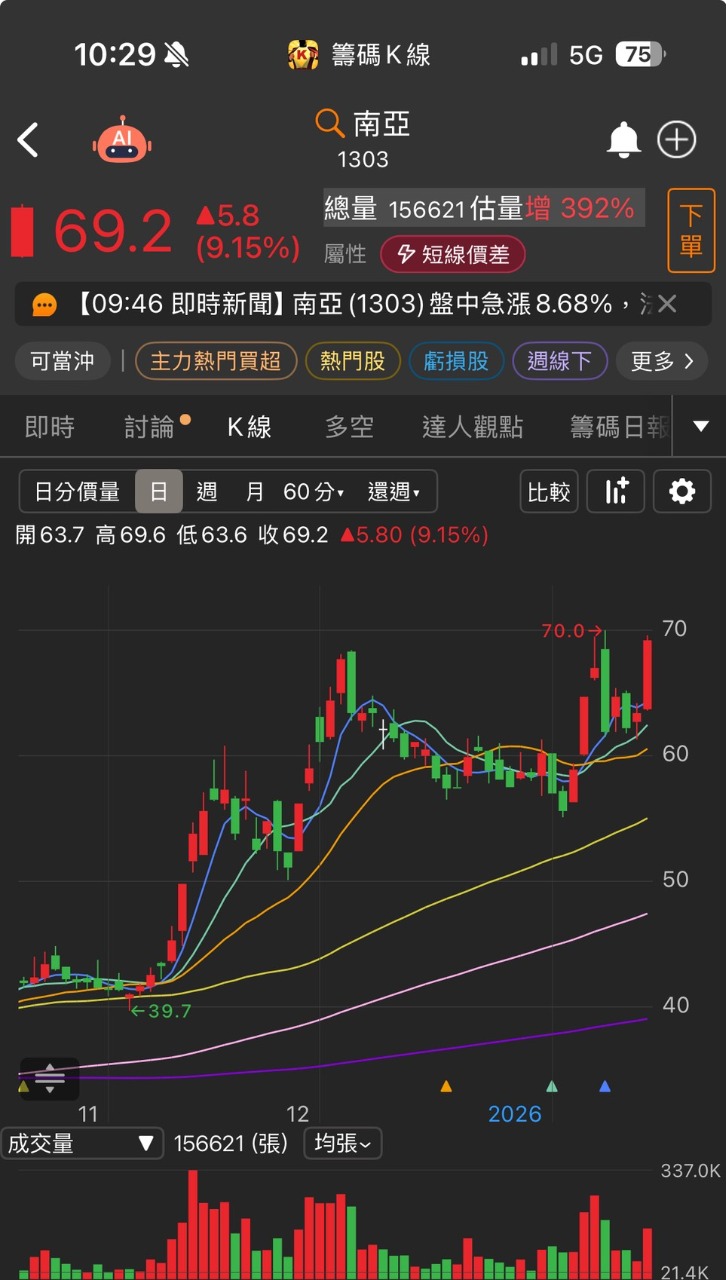The width and height of the screenshot is (726, 1280).
Task: Dismiss the 即時新聞 news banner
Action: pos(667,304)
